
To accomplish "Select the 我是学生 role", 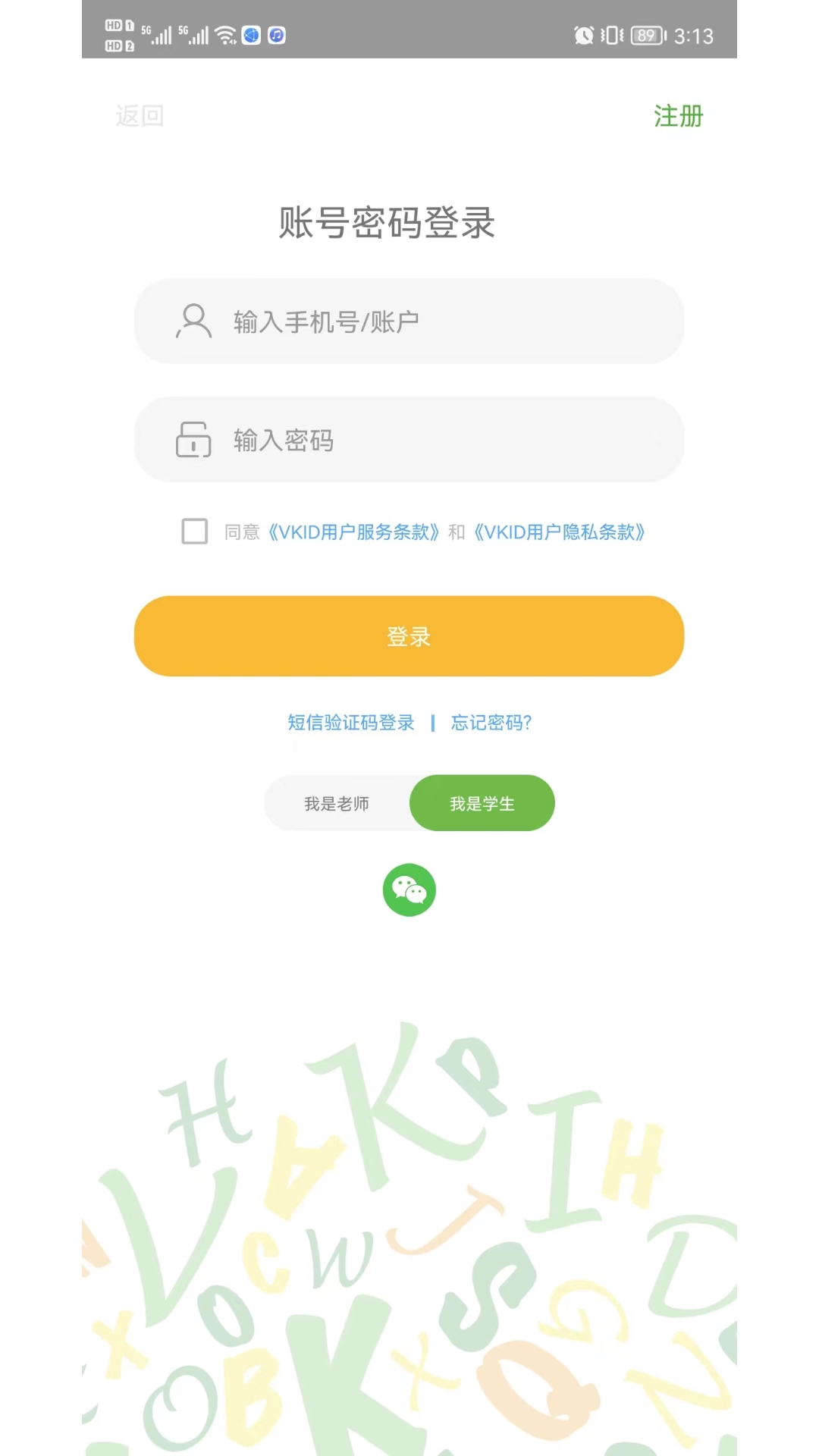I will pyautogui.click(x=482, y=804).
